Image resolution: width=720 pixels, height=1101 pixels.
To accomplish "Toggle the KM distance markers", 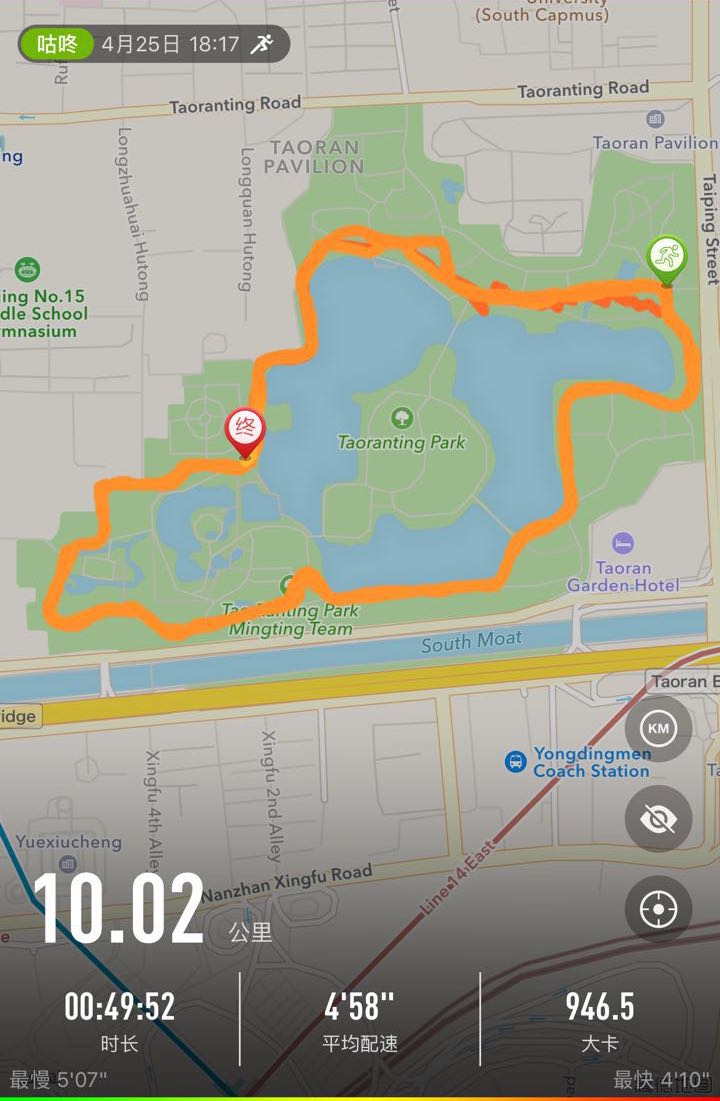I will pos(658,729).
